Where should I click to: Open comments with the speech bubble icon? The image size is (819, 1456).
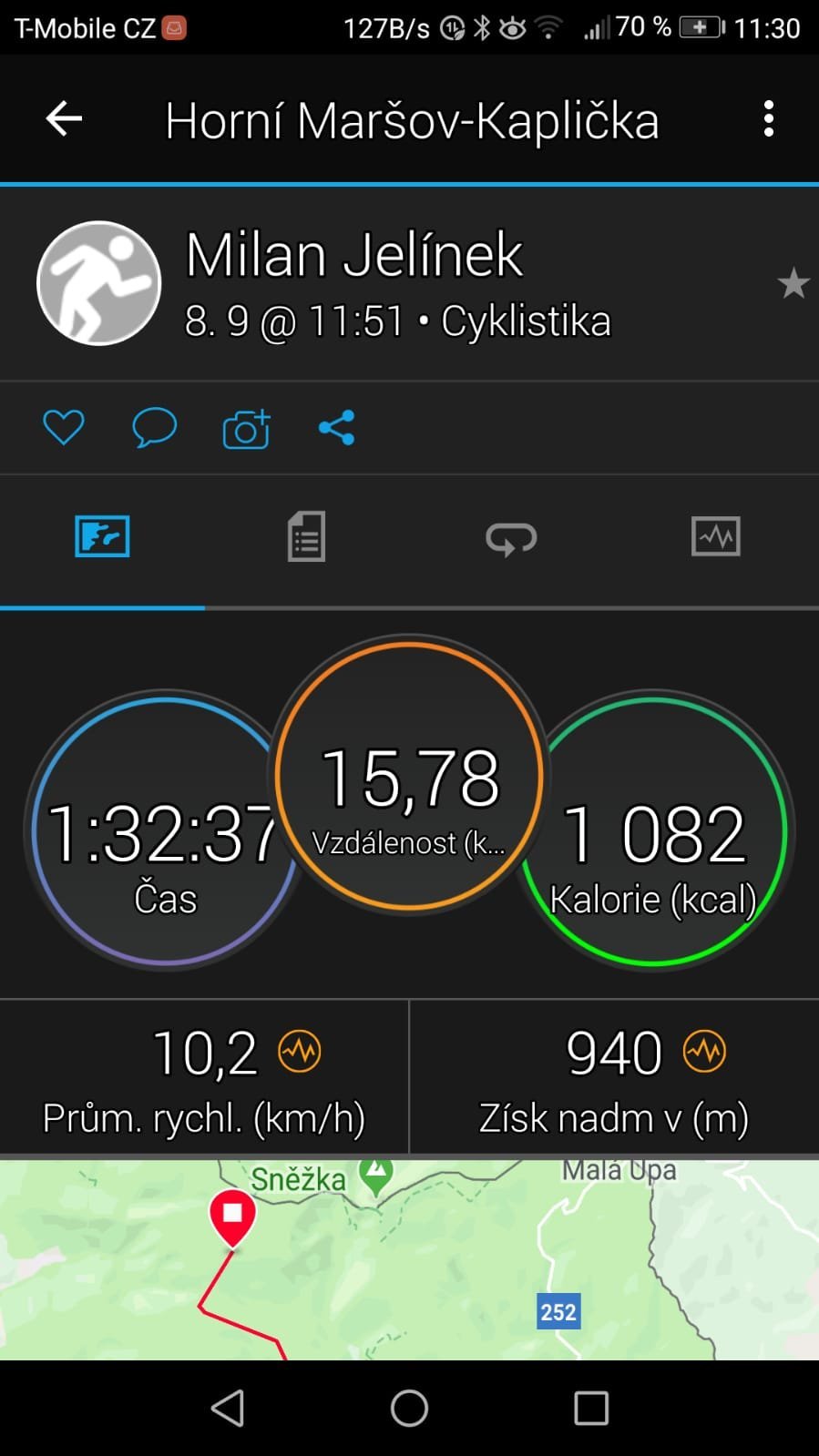(154, 427)
